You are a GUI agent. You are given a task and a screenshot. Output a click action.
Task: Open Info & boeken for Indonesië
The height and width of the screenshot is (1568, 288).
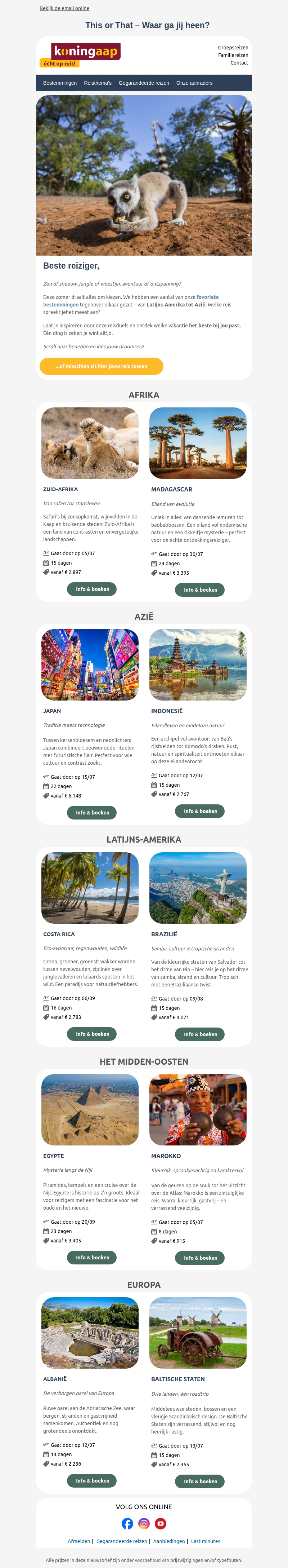[201, 811]
